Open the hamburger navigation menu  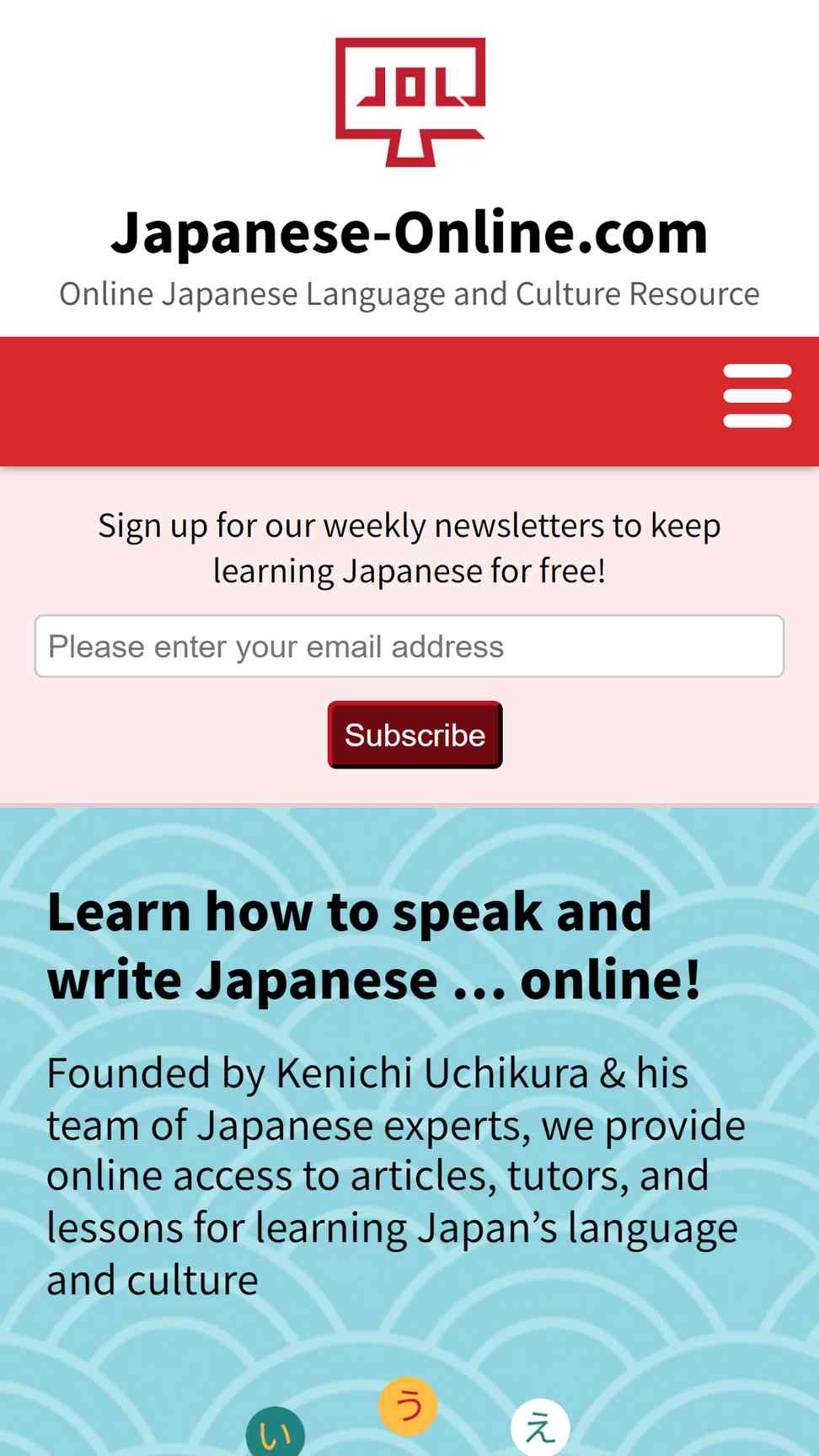(757, 396)
